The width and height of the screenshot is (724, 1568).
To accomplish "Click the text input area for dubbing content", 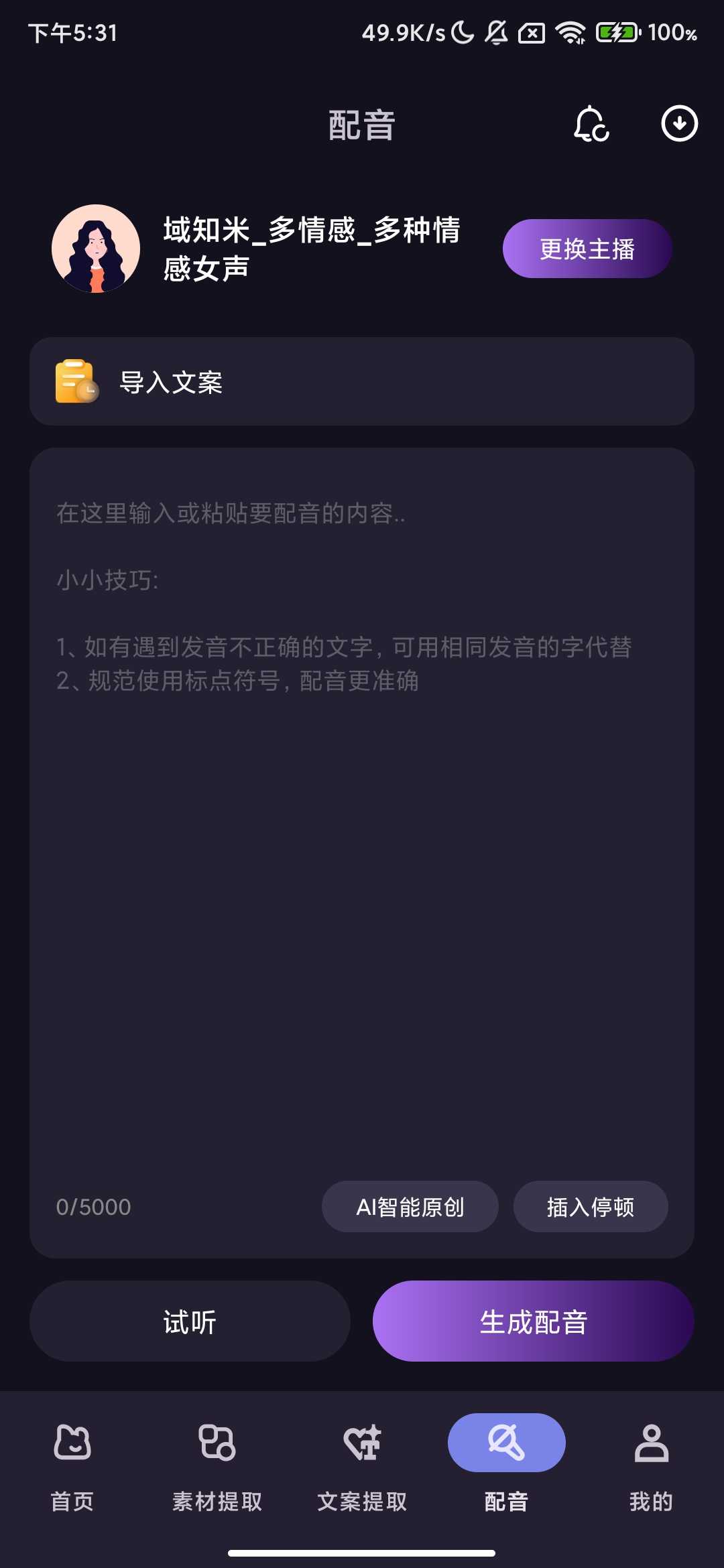I will pos(362,804).
